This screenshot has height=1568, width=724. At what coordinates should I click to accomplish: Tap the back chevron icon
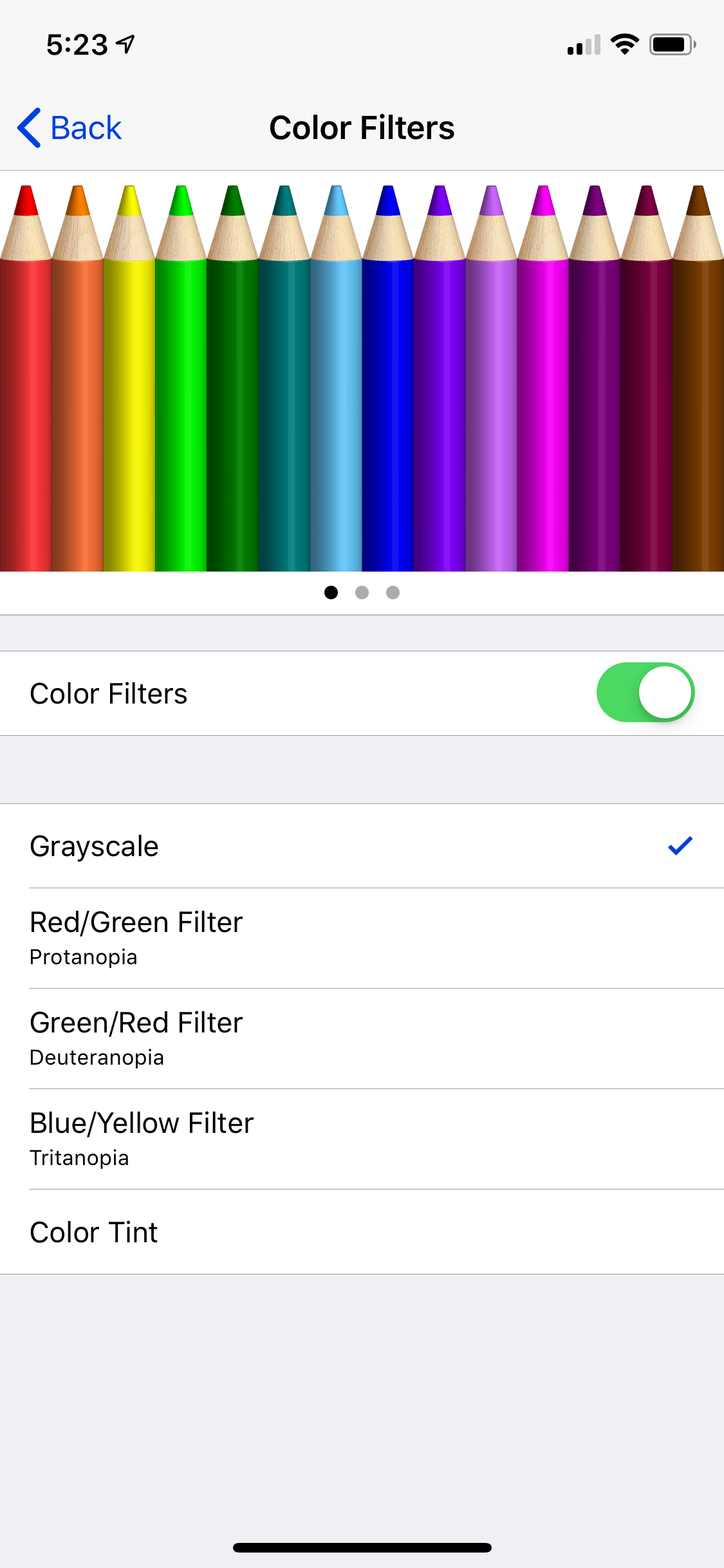[28, 127]
